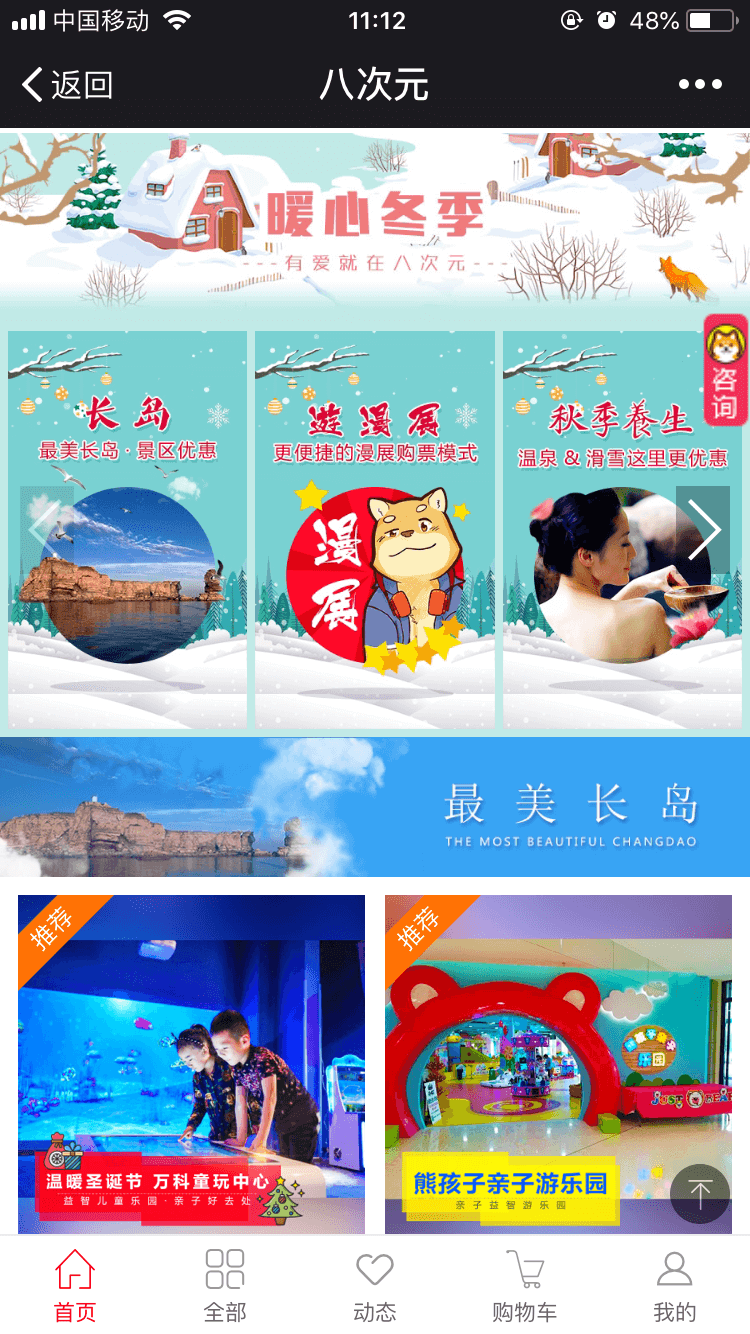
Task: Tap the back-to-top arrow button
Action: click(699, 1193)
